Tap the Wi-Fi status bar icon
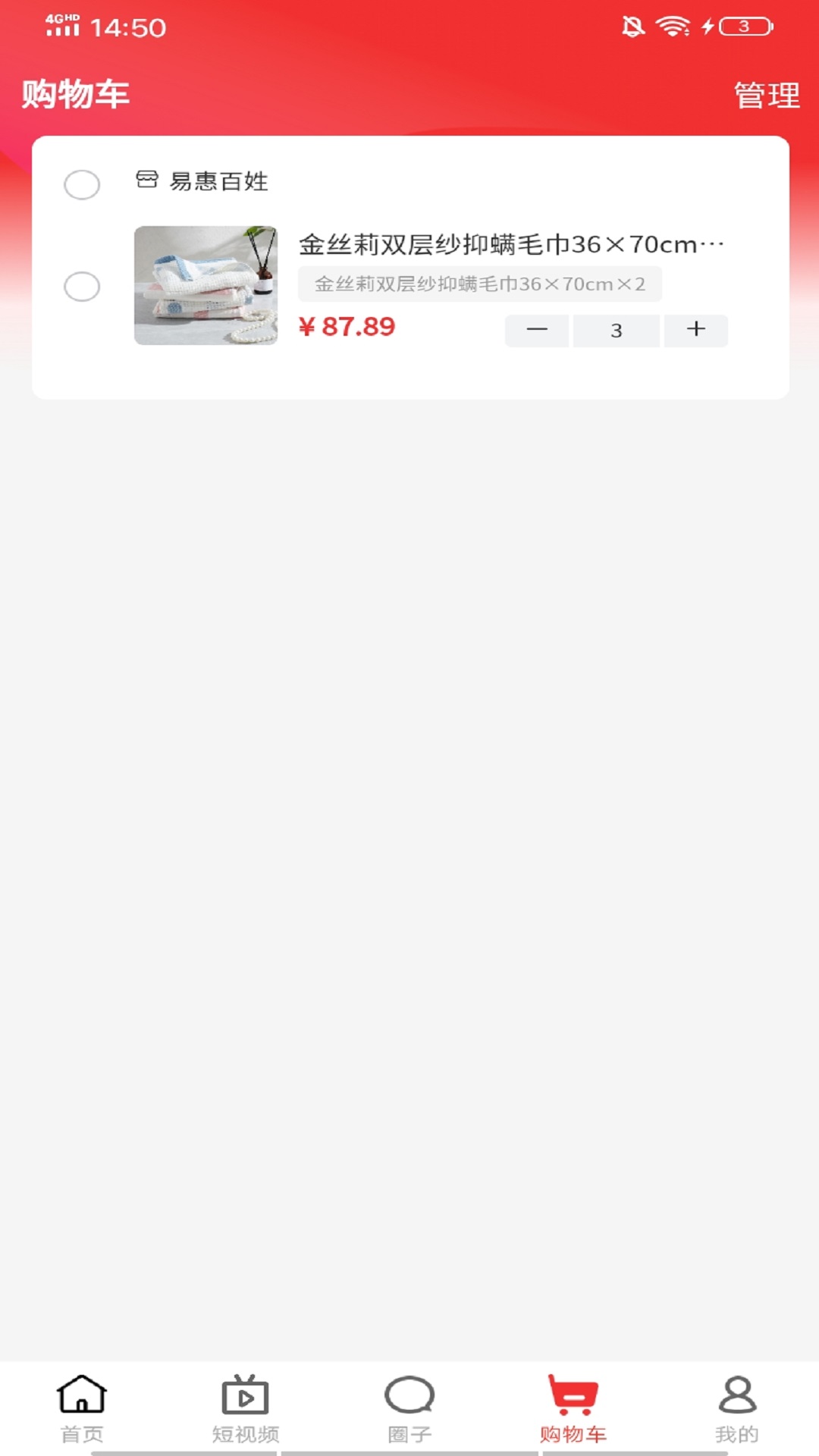This screenshot has width=819, height=1456. 670,25
